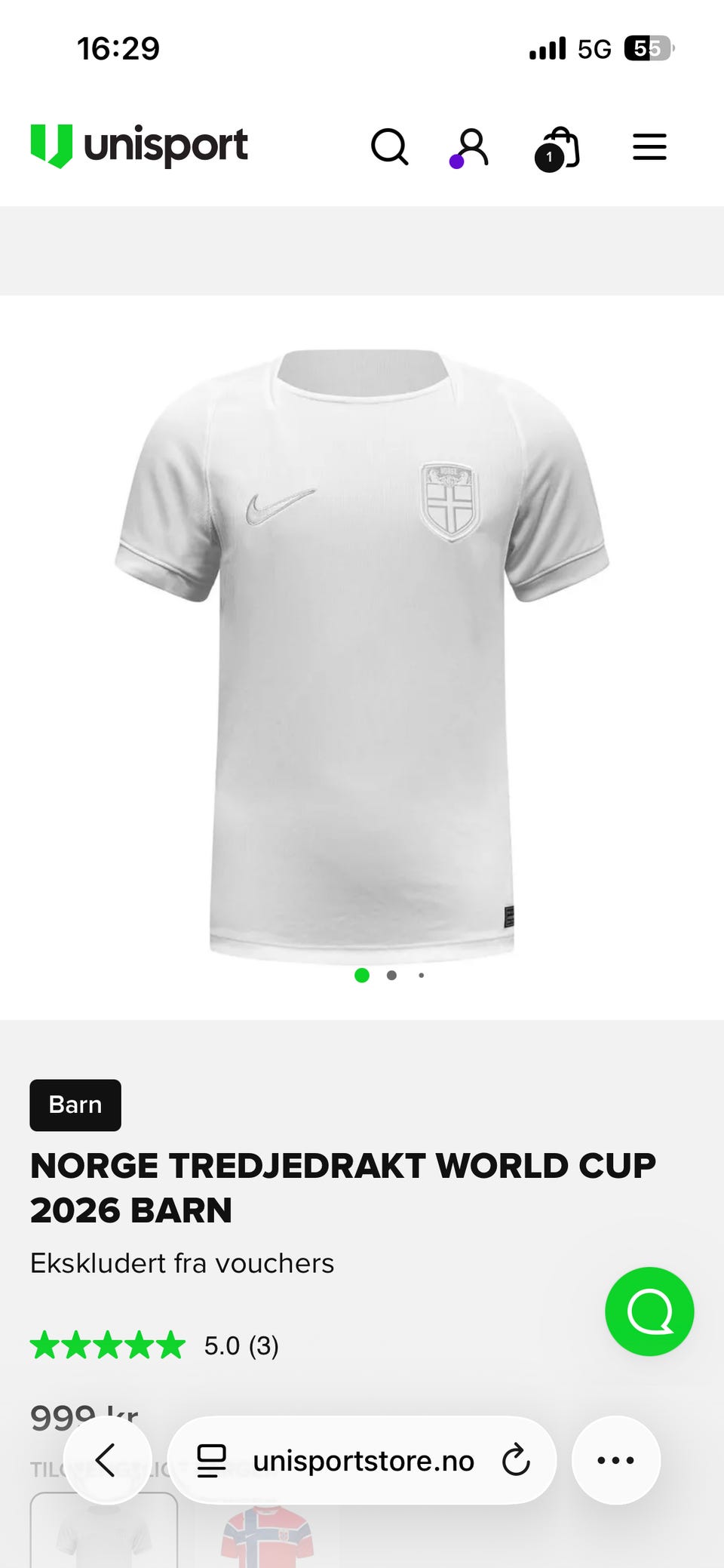This screenshot has height=1568, width=724.
Task: Open the Unisport search
Action: coord(389,146)
